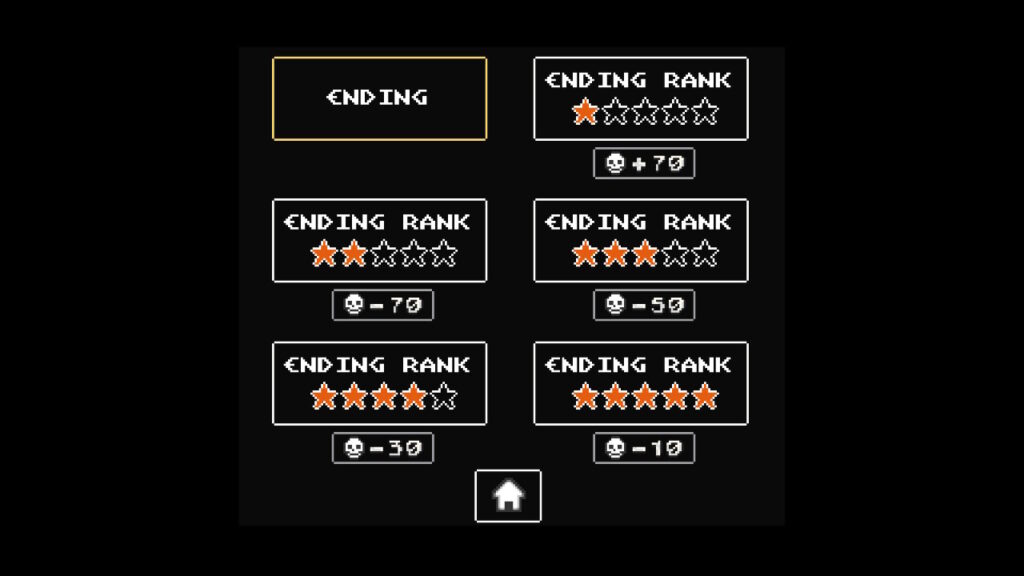Select the plain ENDING button
1024x576 pixels.
[x=379, y=98]
